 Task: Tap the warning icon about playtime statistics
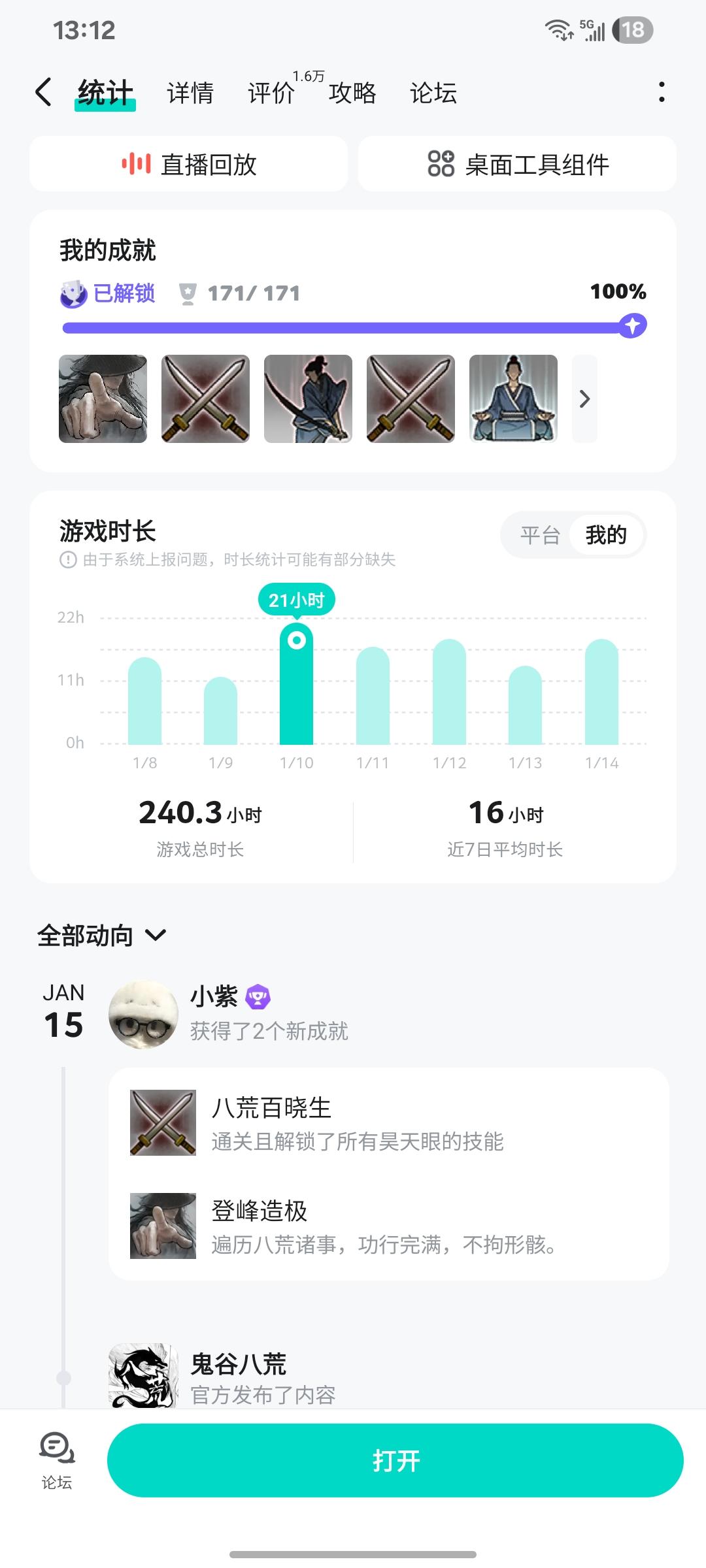pyautogui.click(x=67, y=560)
